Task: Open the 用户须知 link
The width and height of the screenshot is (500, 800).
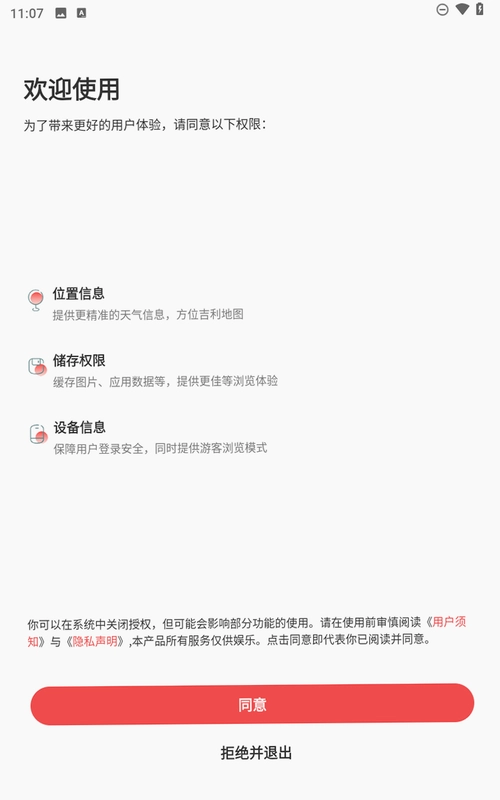Action: [449, 622]
